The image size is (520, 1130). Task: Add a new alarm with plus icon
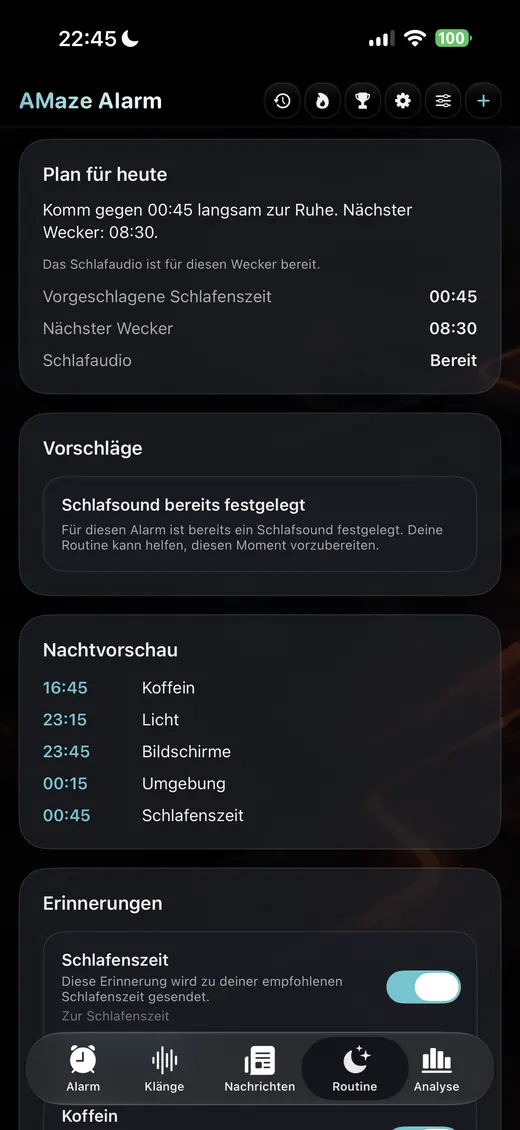(x=483, y=101)
